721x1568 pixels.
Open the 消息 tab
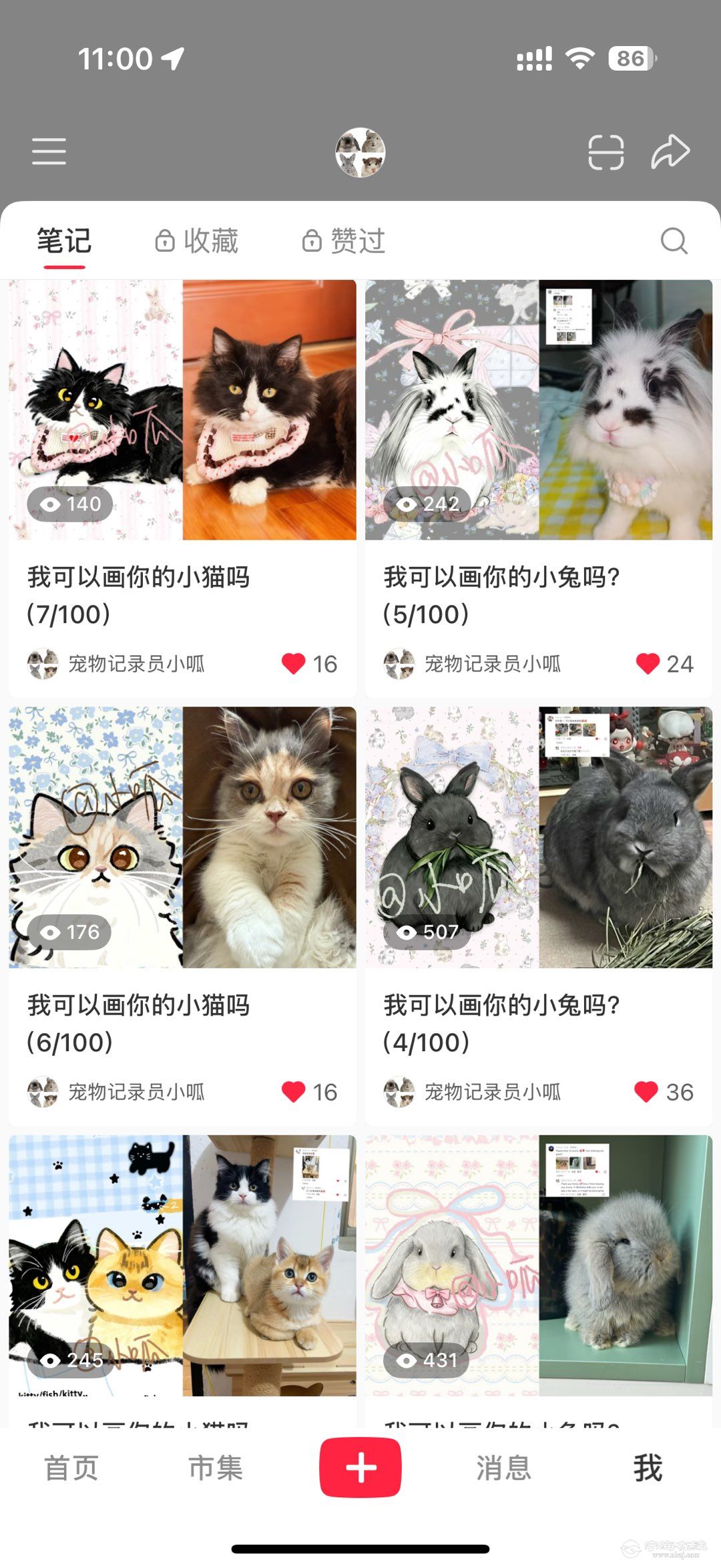coord(503,1468)
